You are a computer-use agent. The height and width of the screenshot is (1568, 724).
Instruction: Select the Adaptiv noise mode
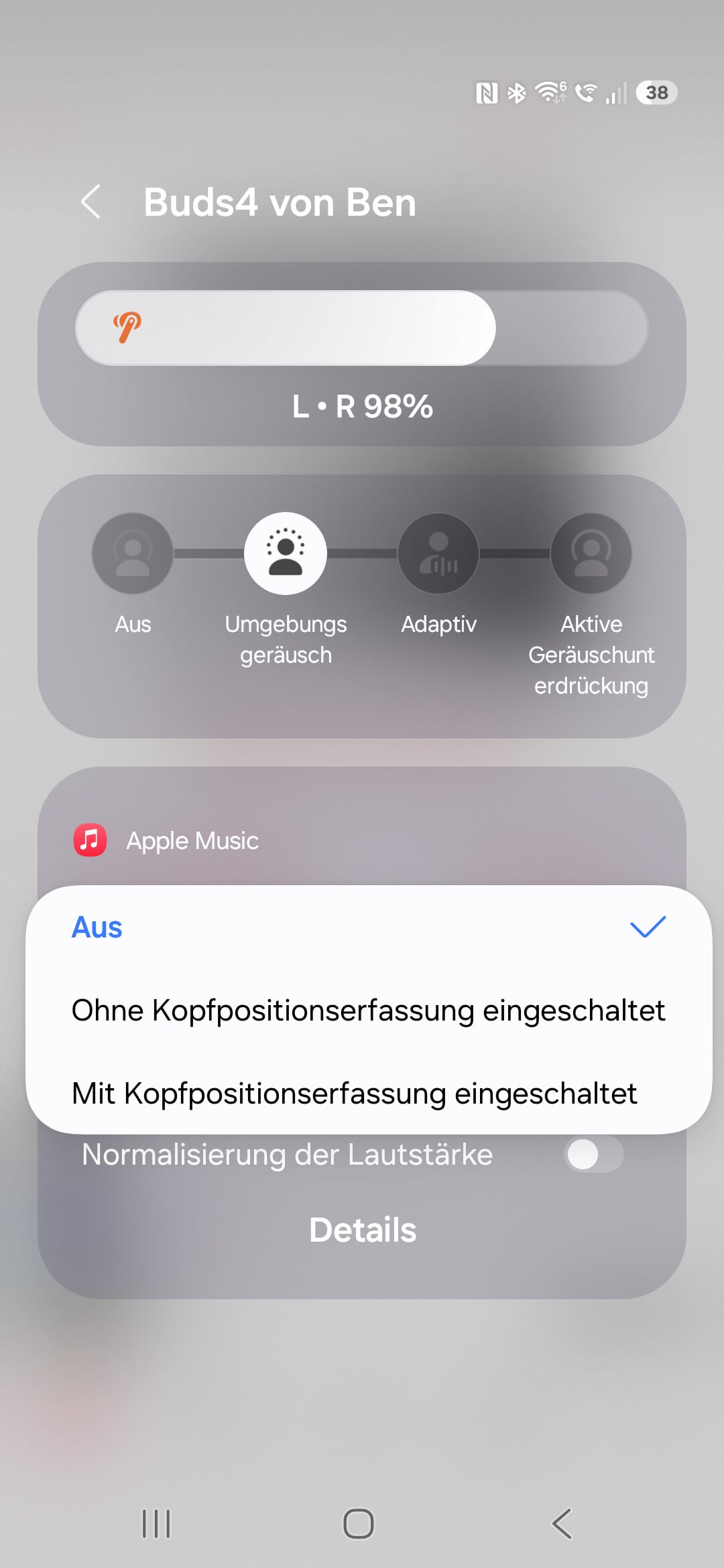(x=438, y=553)
